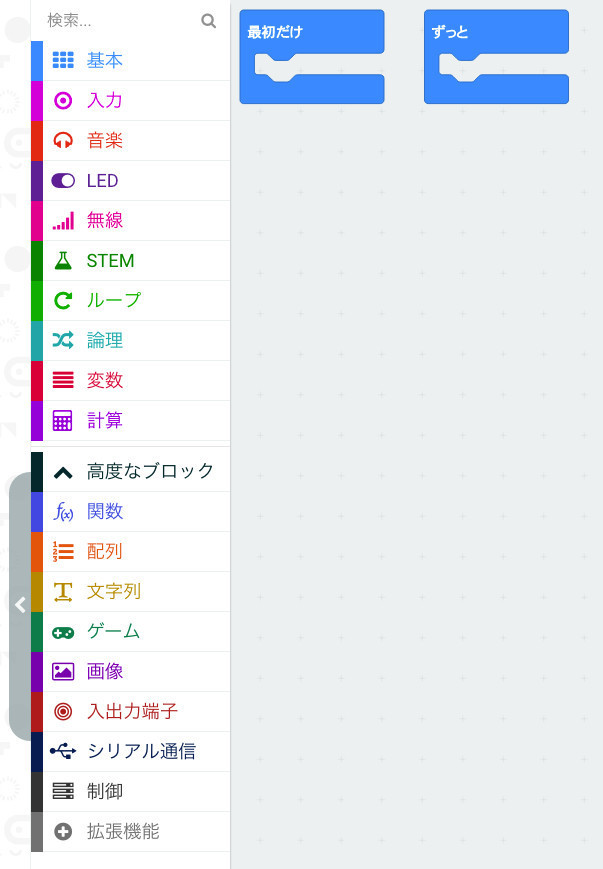Open the 入出力端子 category
This screenshot has height=869, width=603.
click(130, 712)
